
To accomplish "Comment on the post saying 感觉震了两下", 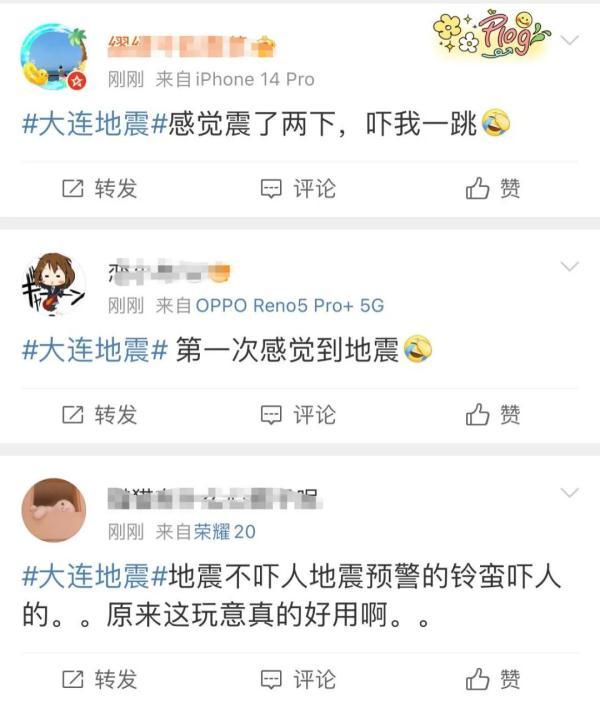I will click(298, 188).
